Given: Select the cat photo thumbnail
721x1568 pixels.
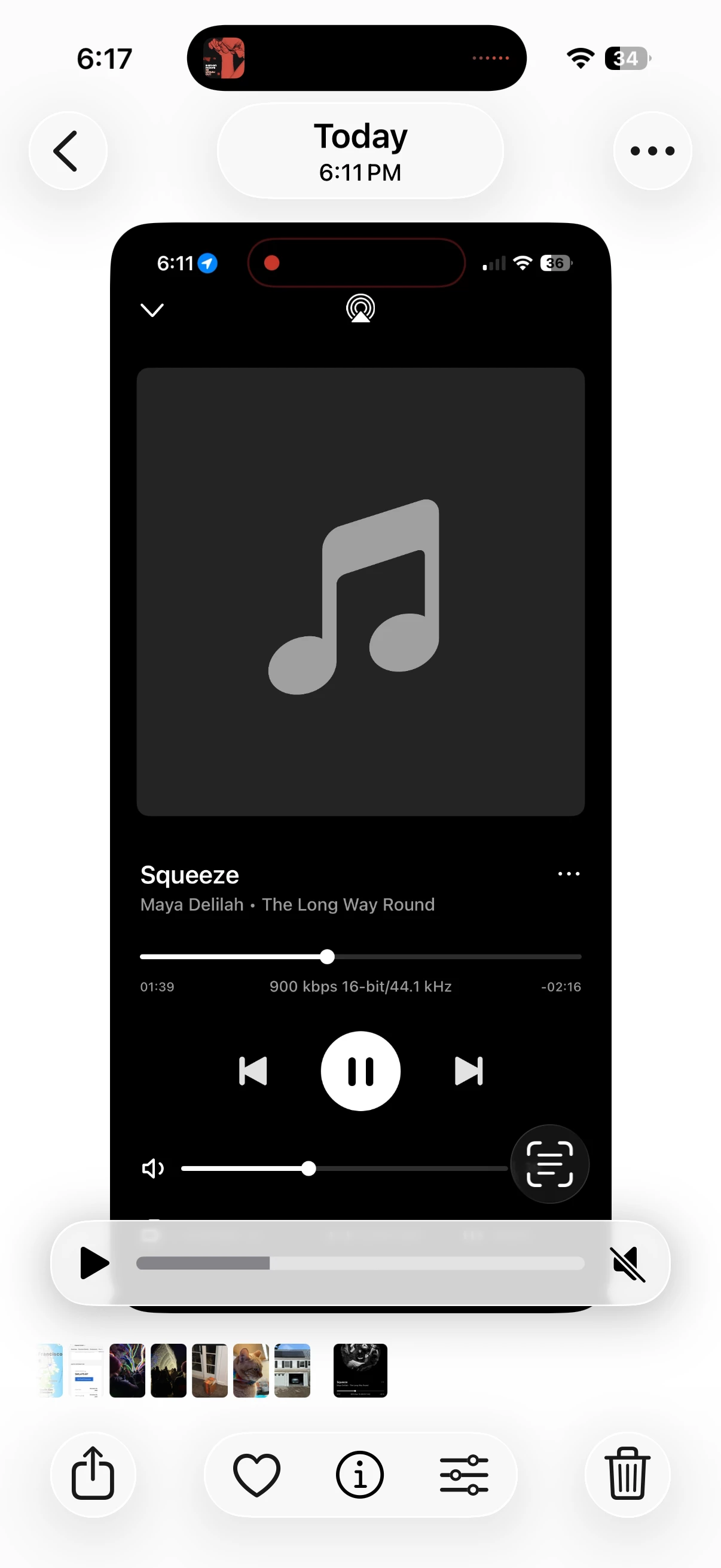Looking at the screenshot, I should click(250, 1370).
